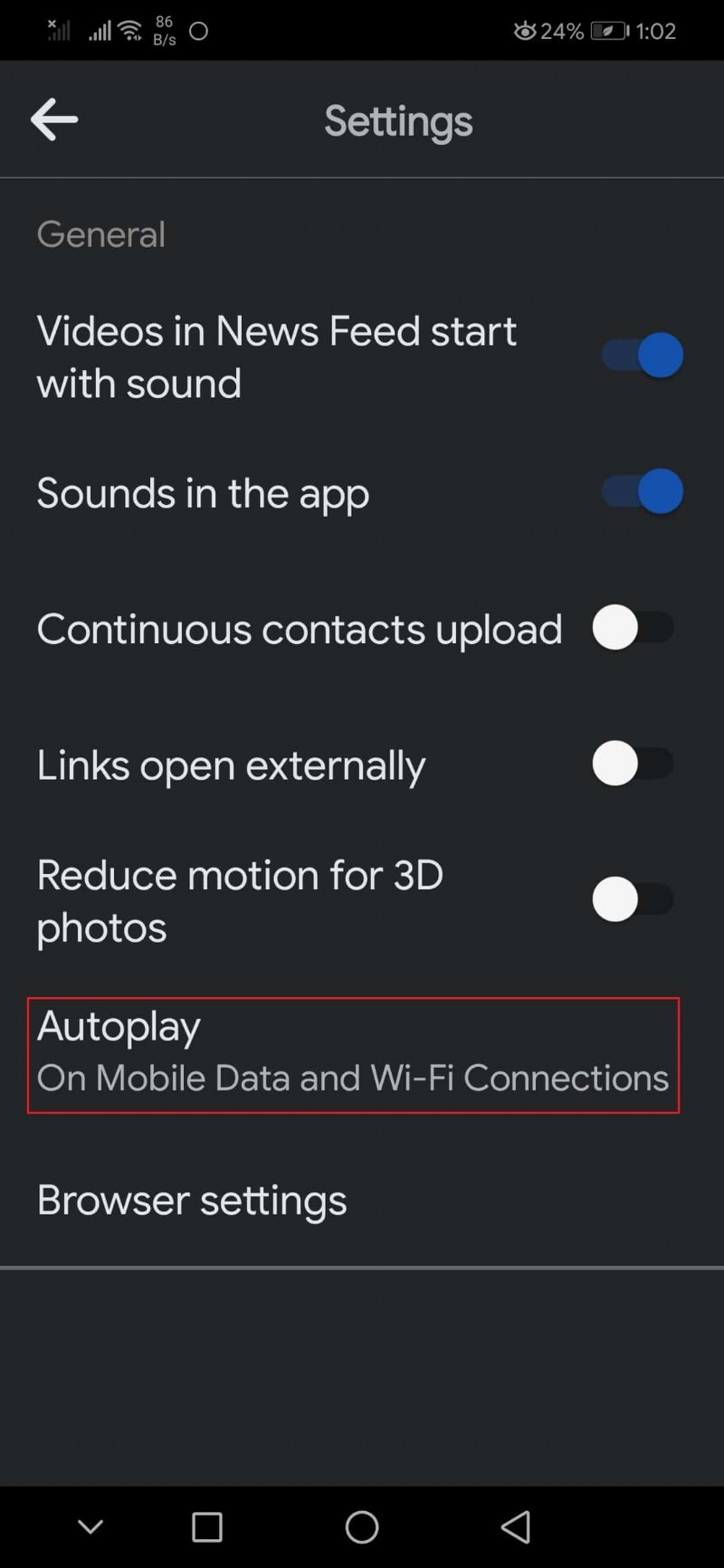Enable Continuous contacts upload
The image size is (724, 1568).
[x=633, y=628]
